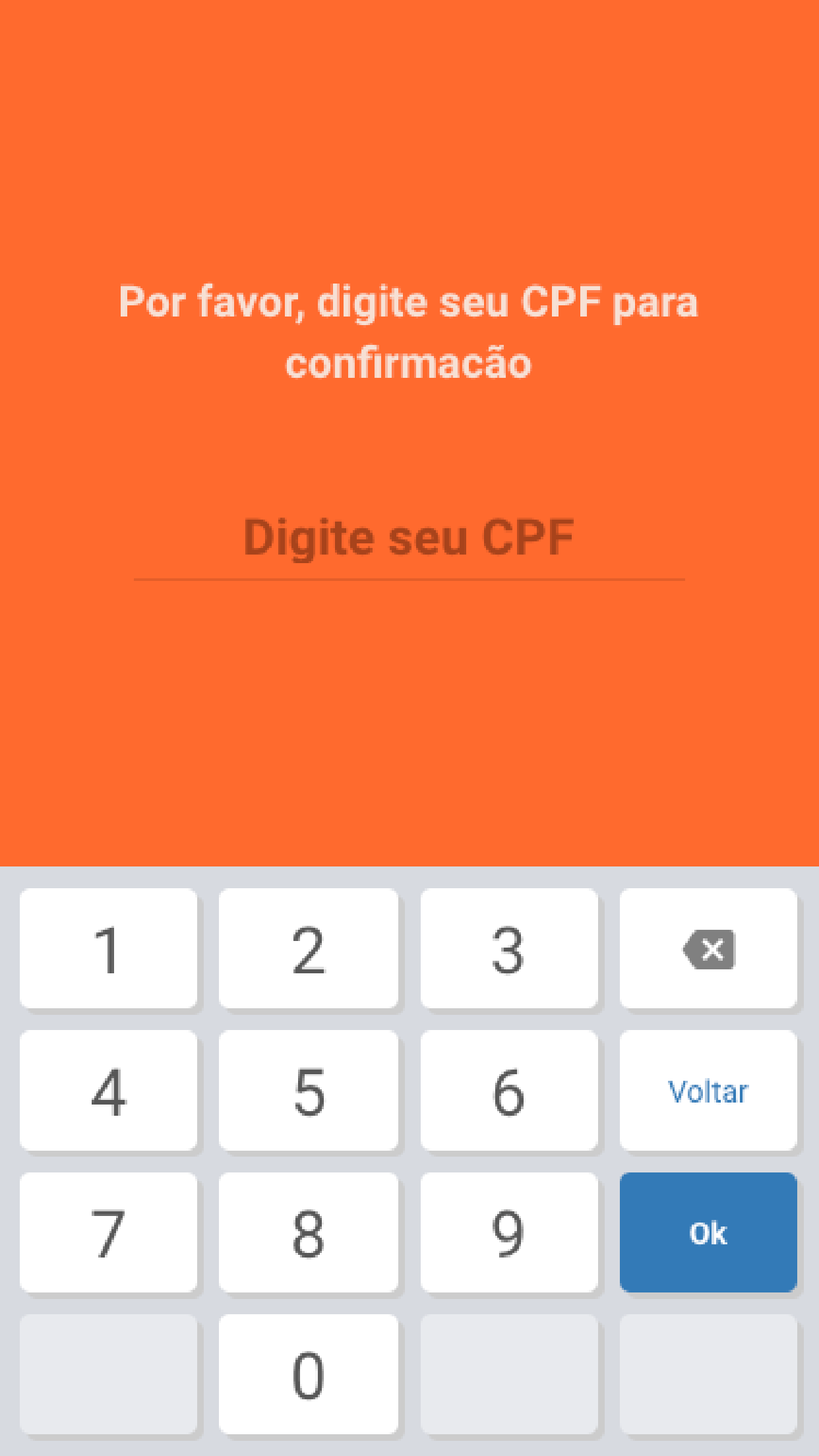
Task: Return to previous screen via Voltar
Action: click(x=708, y=1091)
